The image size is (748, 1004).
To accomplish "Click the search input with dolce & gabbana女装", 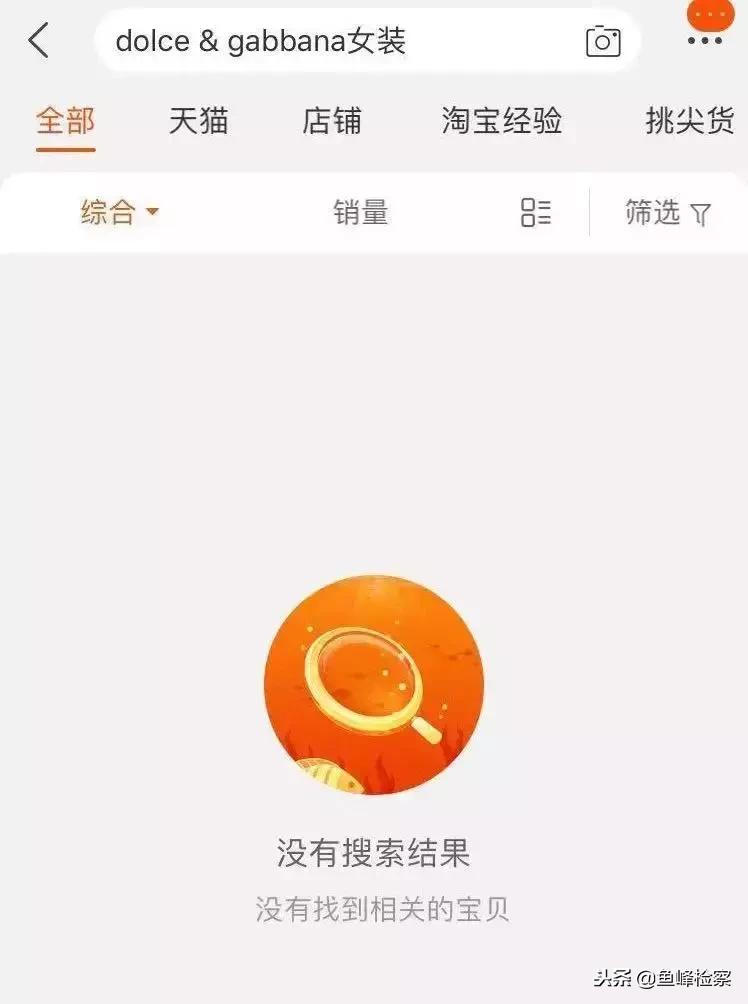I will click(x=300, y=41).
